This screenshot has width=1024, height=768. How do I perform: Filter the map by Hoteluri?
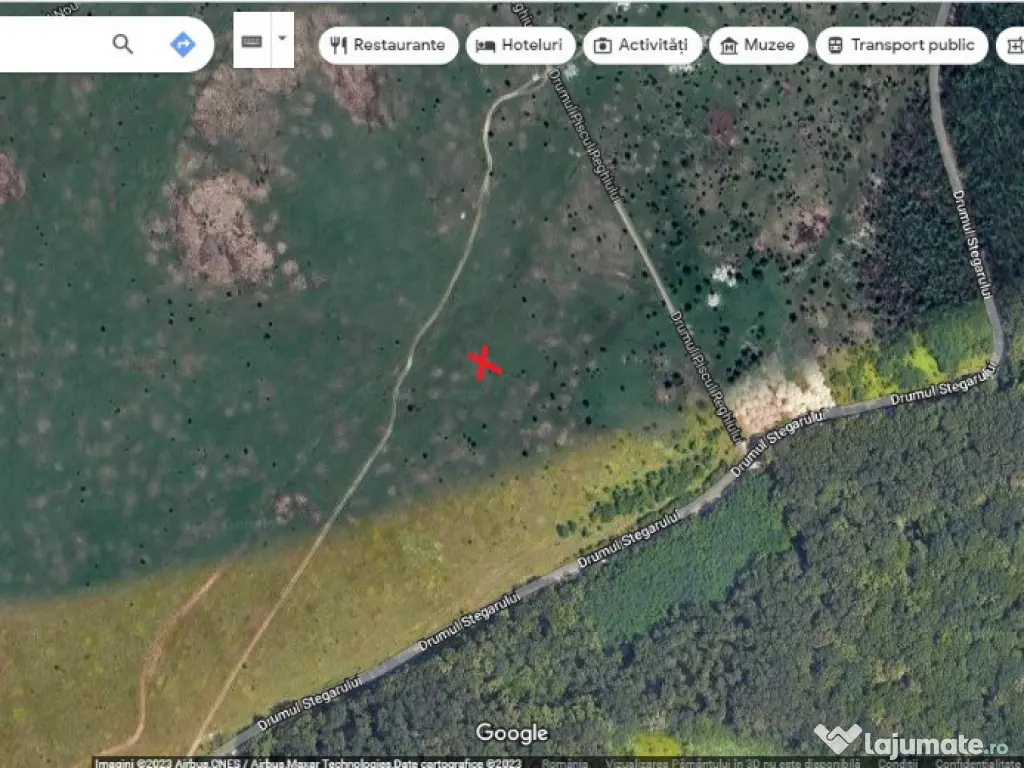click(520, 45)
